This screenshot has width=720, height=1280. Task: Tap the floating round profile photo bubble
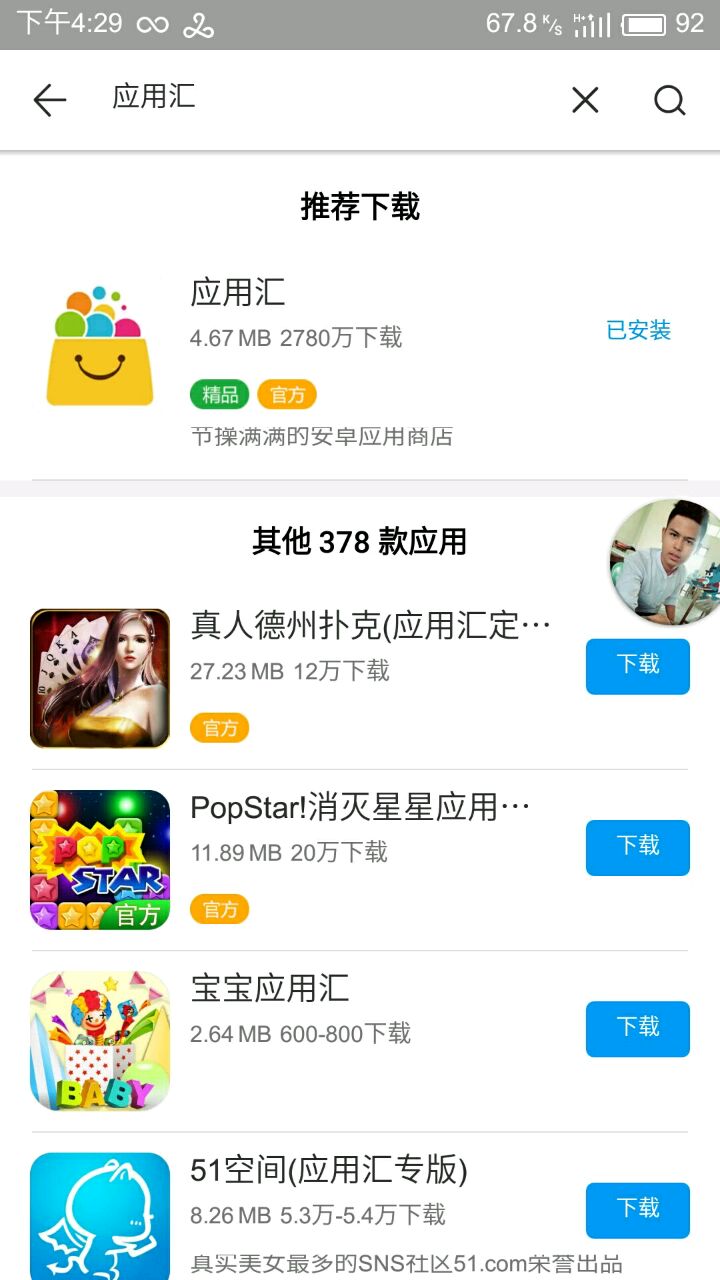coord(665,563)
